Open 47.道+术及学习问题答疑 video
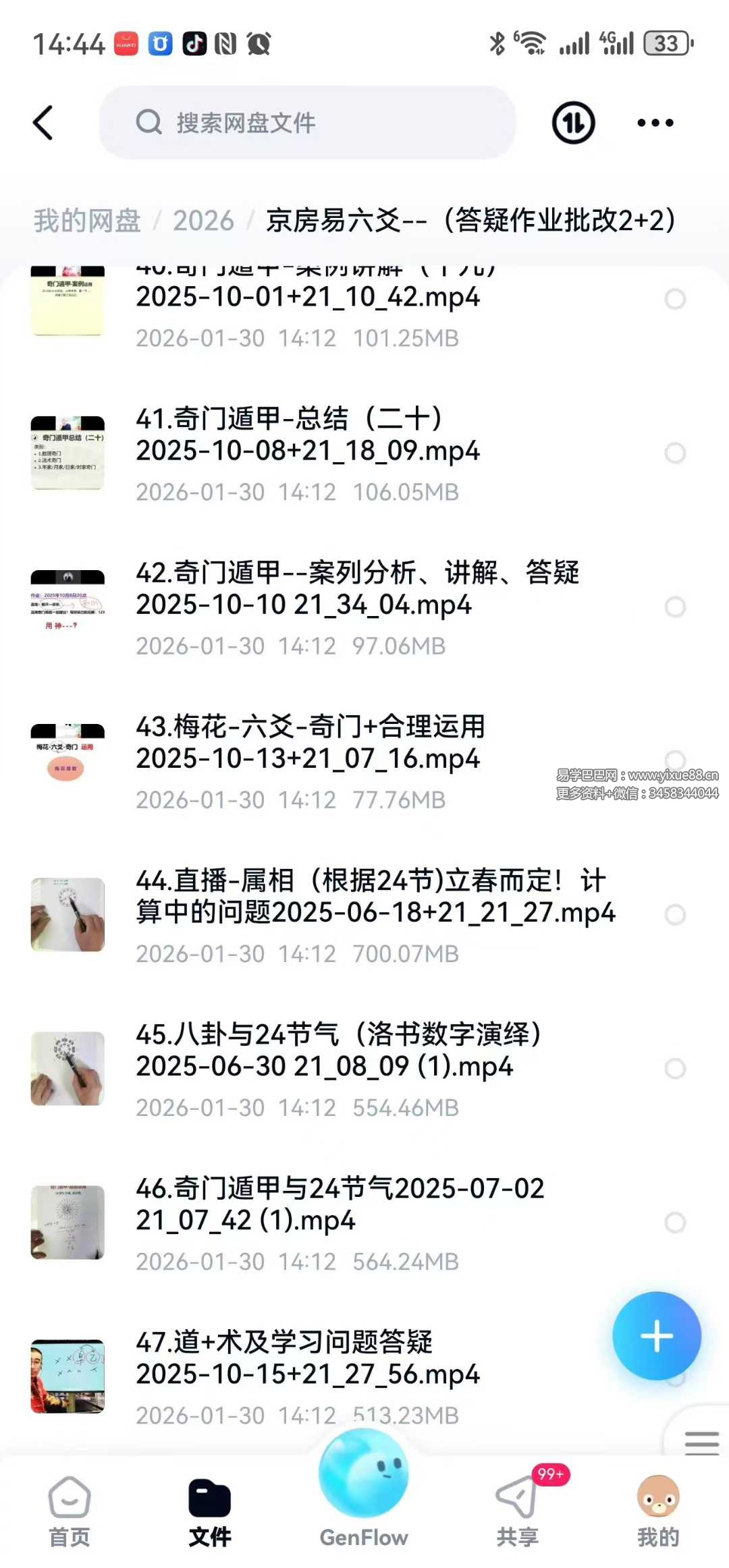The height and width of the screenshot is (1568, 729). tap(307, 1358)
